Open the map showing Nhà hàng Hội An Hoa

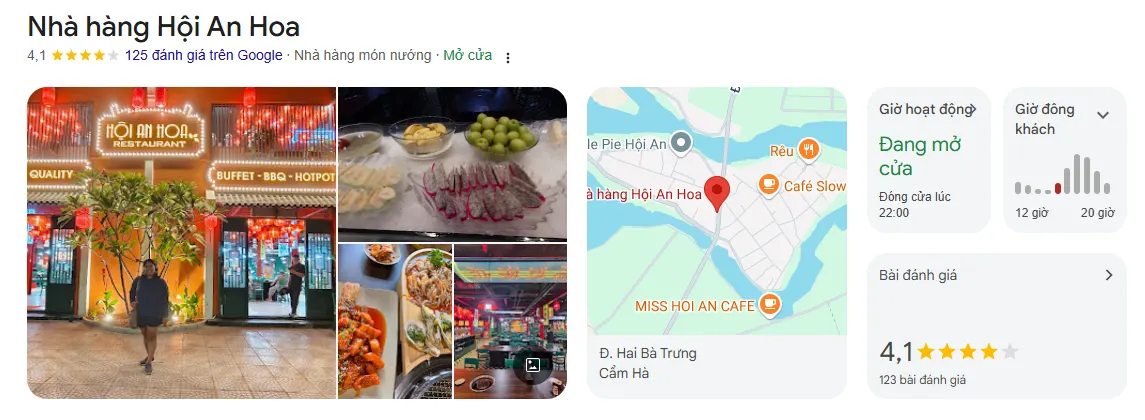[716, 210]
